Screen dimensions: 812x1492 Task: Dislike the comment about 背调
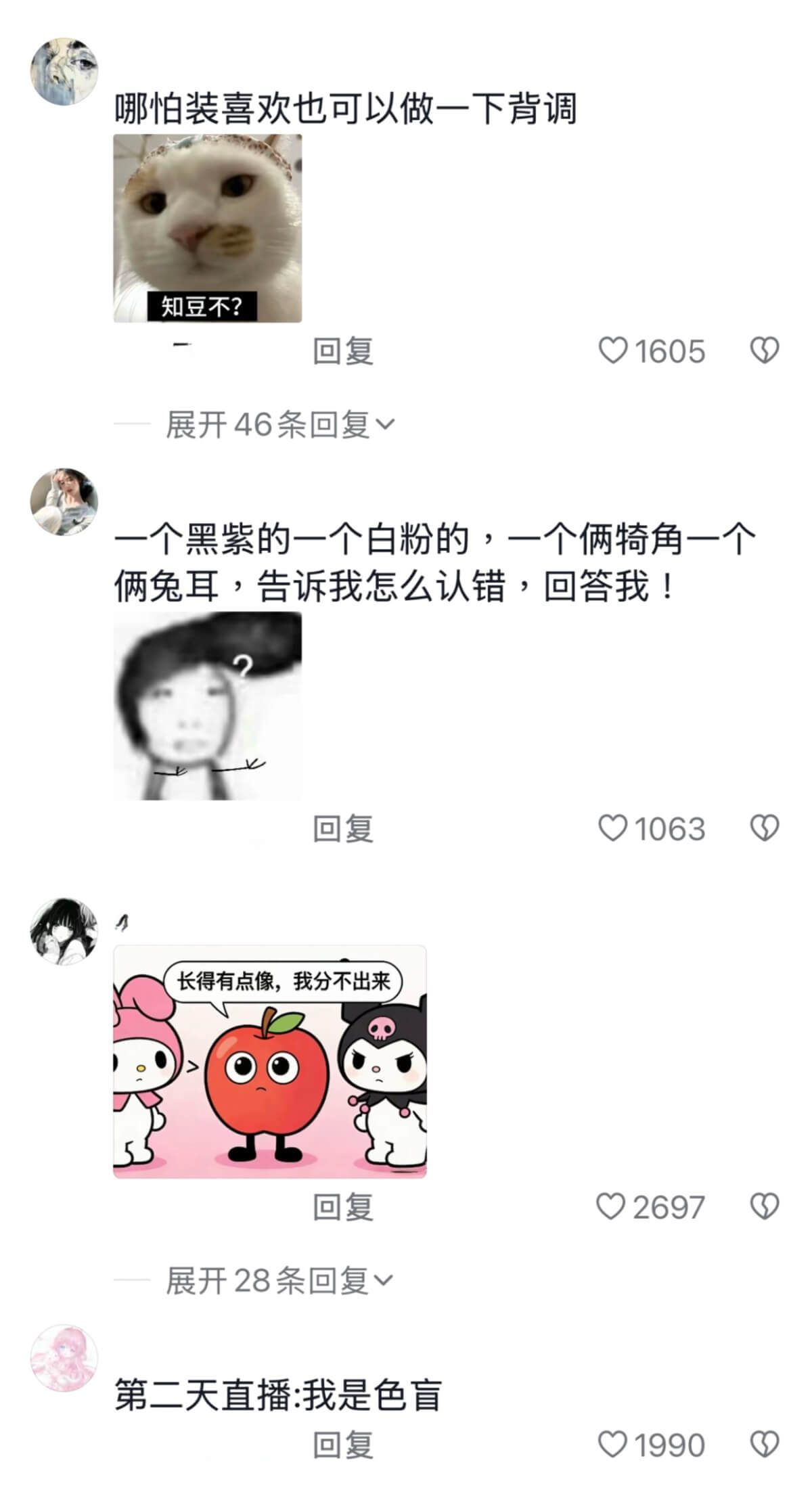coord(765,351)
